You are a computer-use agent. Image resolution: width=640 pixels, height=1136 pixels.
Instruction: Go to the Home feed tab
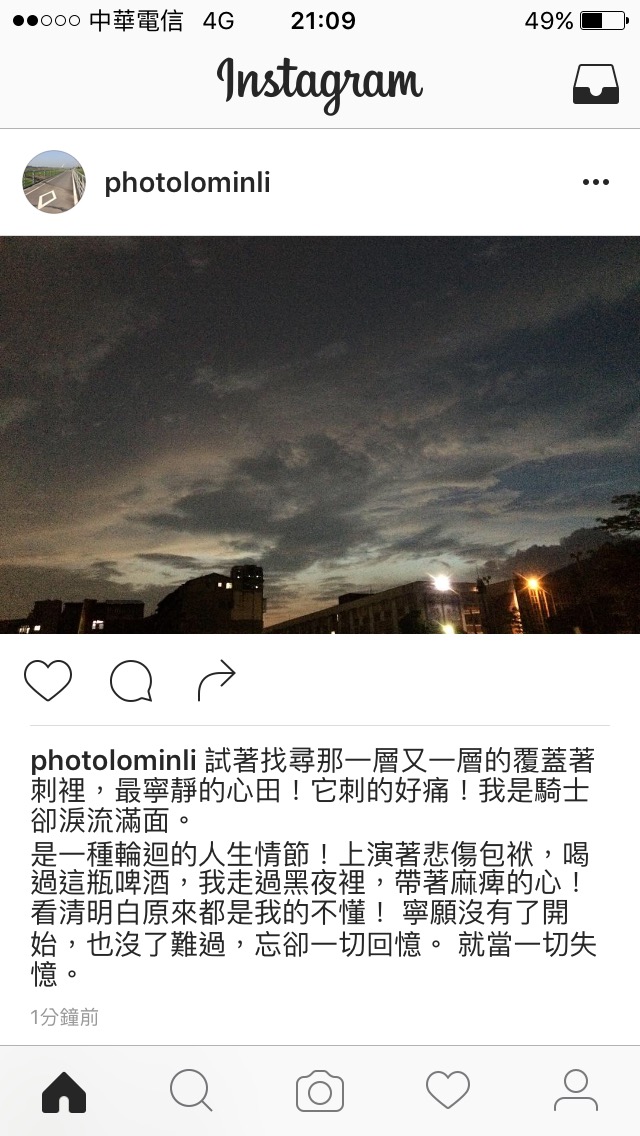click(x=64, y=1091)
